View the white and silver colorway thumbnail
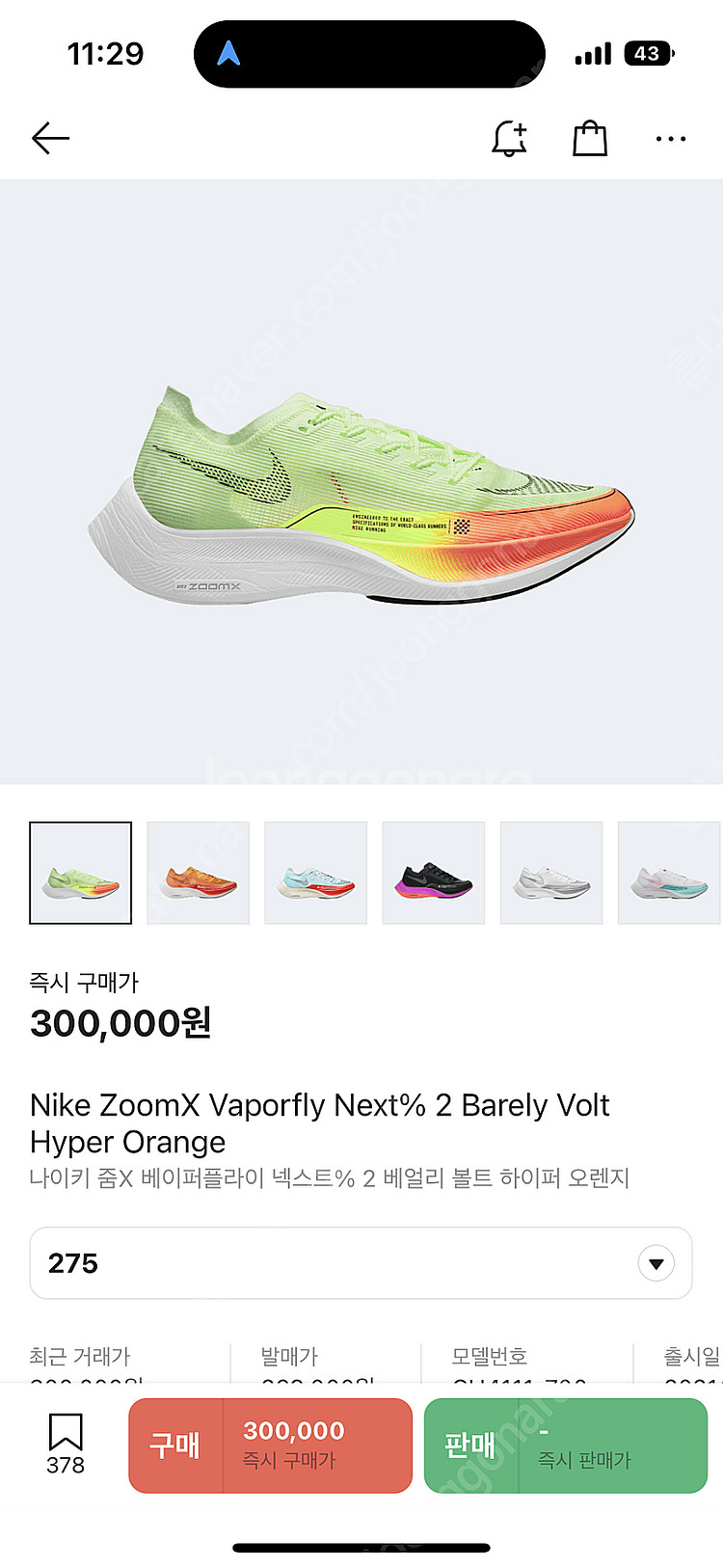The image size is (723, 1568). (x=550, y=873)
